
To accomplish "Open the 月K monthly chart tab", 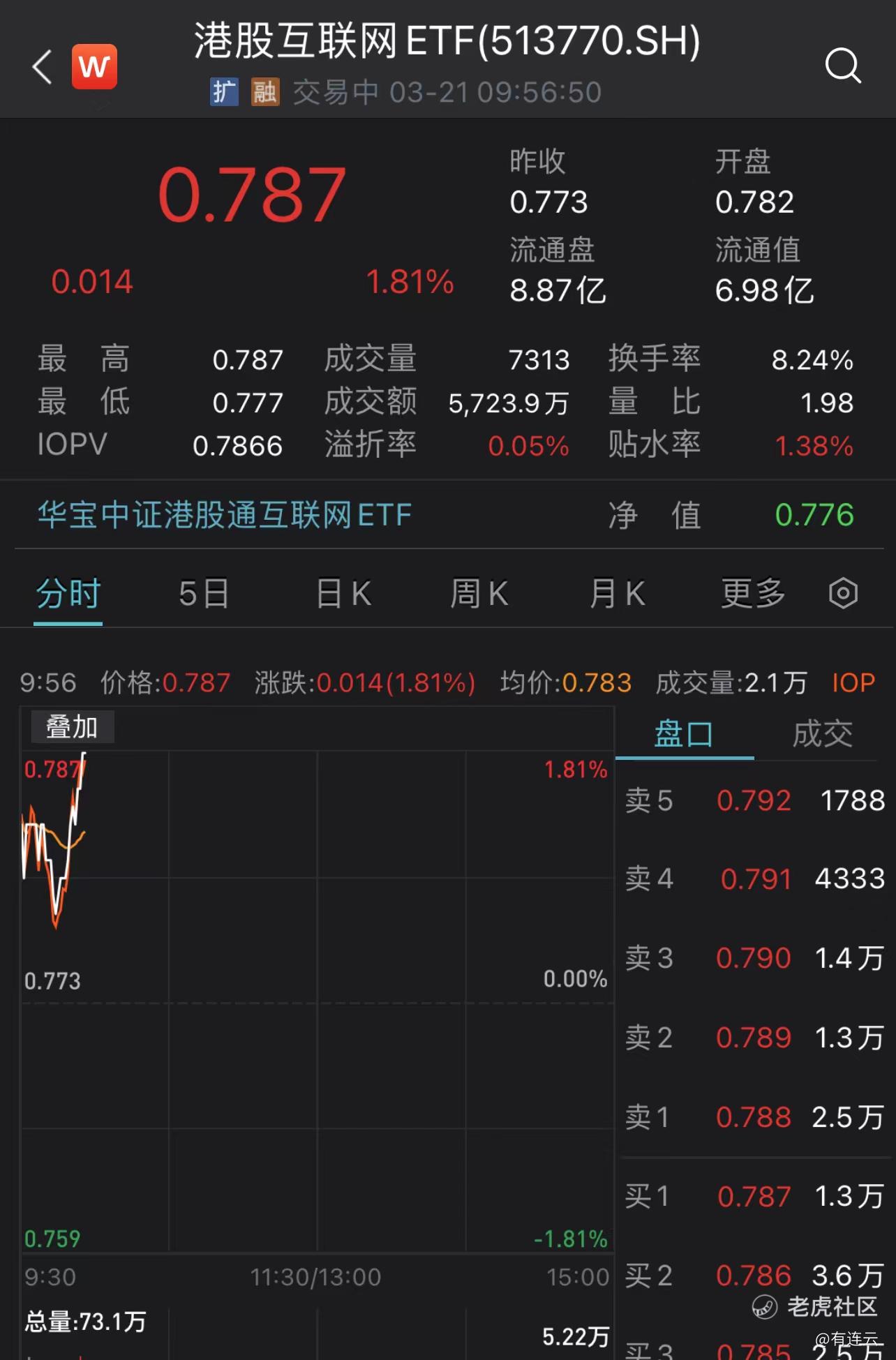I will [x=615, y=593].
